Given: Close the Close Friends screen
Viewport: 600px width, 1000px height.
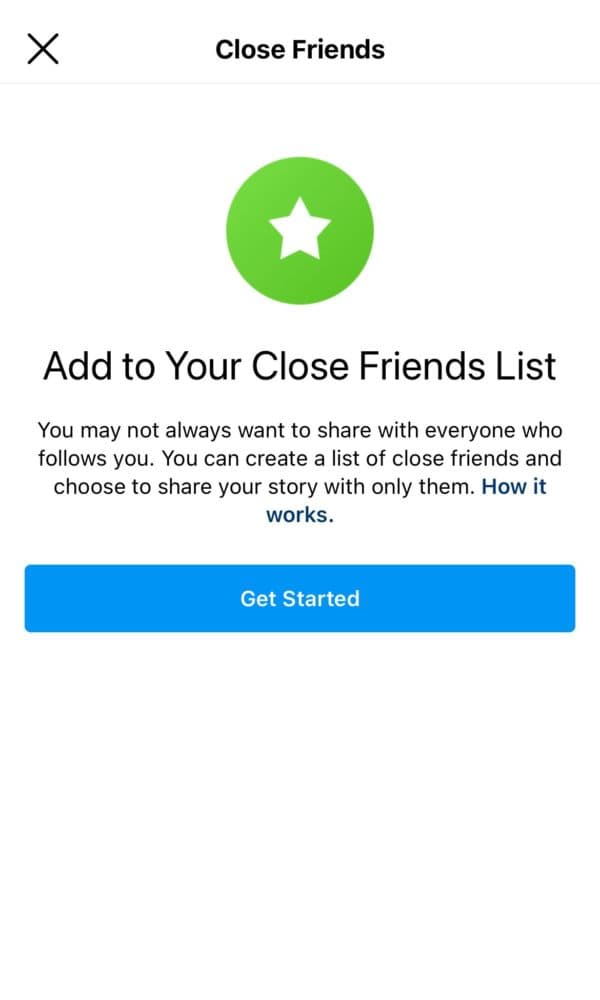Looking at the screenshot, I should (x=43, y=49).
